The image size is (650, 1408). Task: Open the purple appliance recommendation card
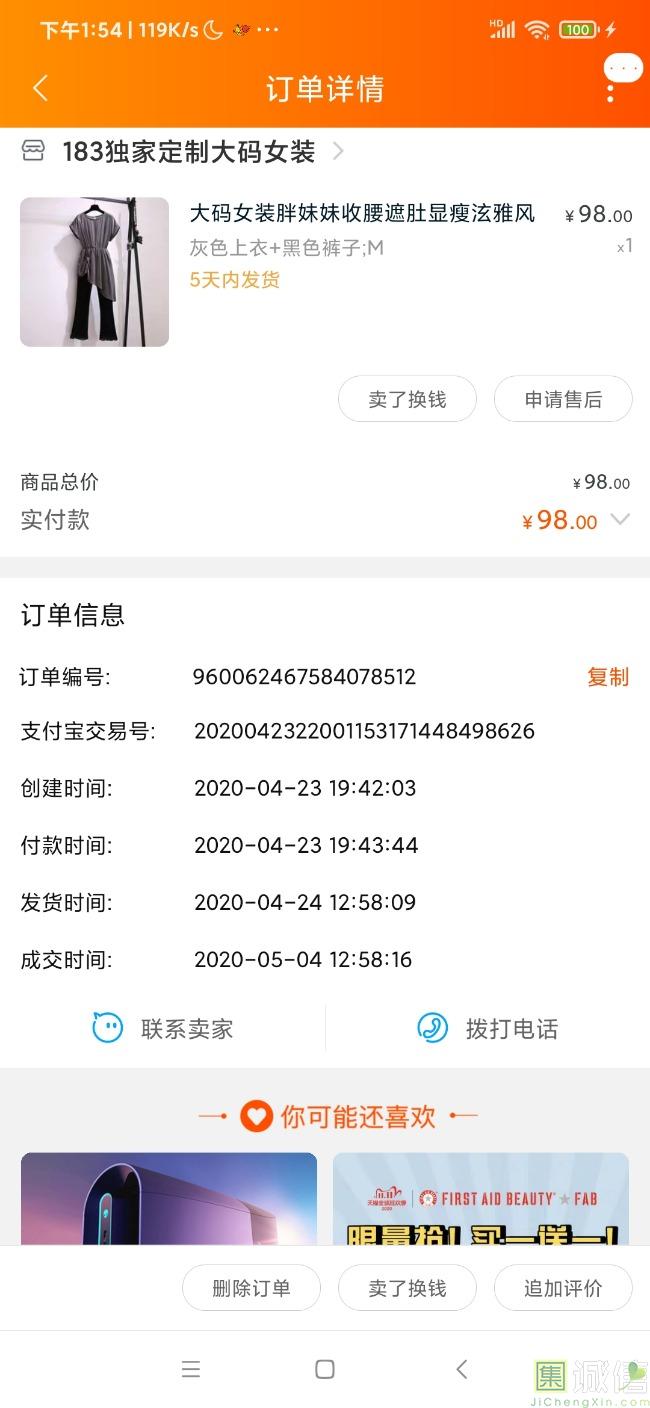pyautogui.click(x=168, y=1200)
